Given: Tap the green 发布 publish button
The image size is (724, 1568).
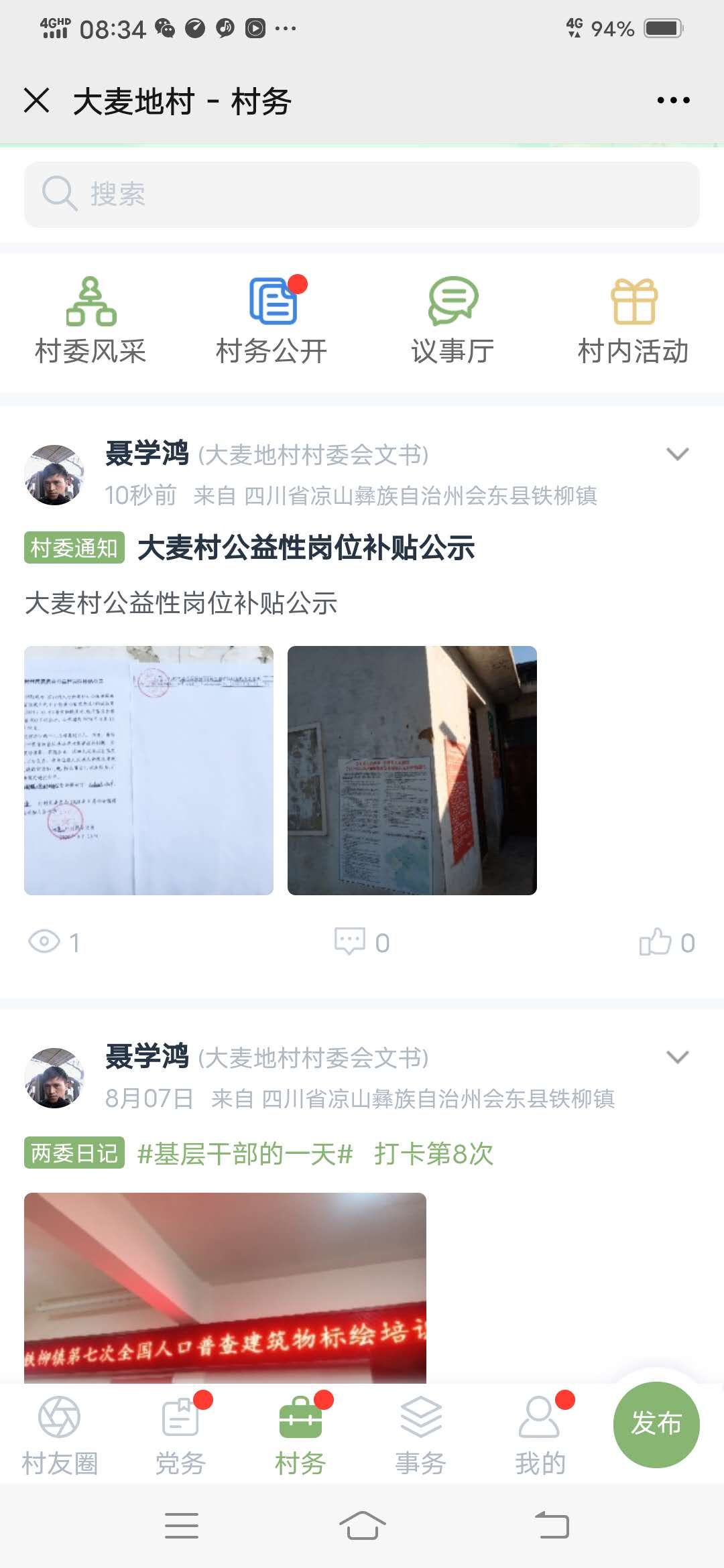Looking at the screenshot, I should (x=656, y=1423).
